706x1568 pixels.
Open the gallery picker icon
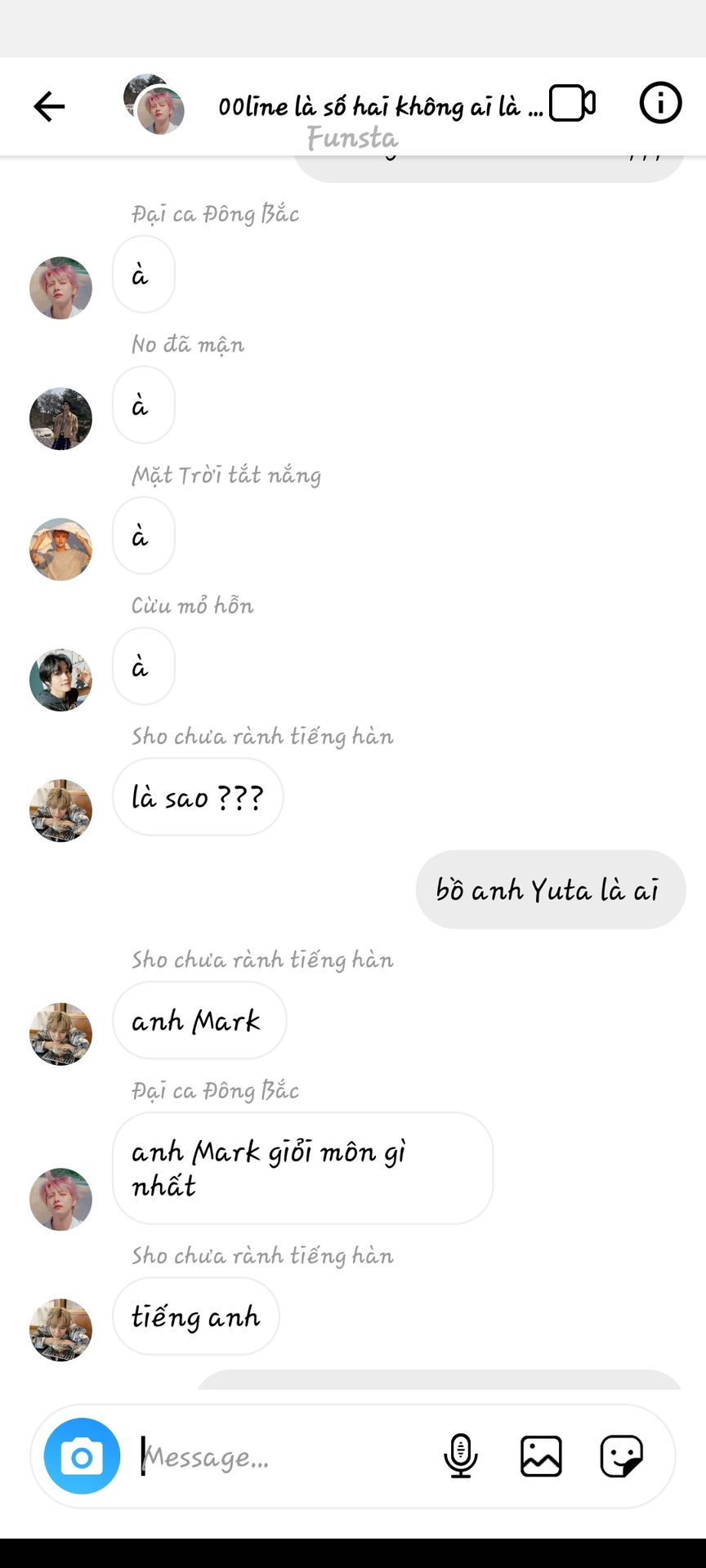(x=541, y=1456)
